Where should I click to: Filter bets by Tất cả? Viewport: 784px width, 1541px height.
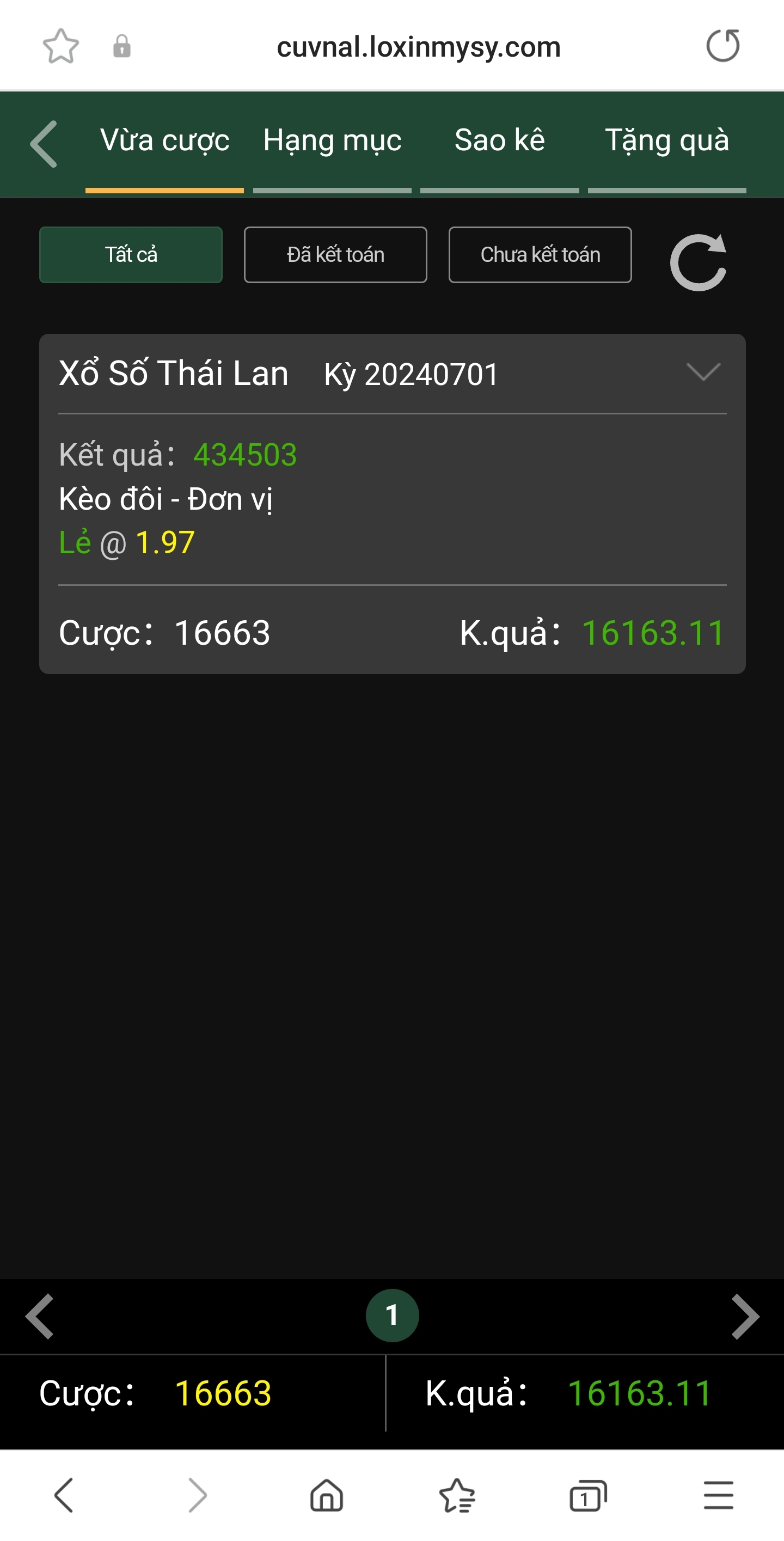point(131,255)
